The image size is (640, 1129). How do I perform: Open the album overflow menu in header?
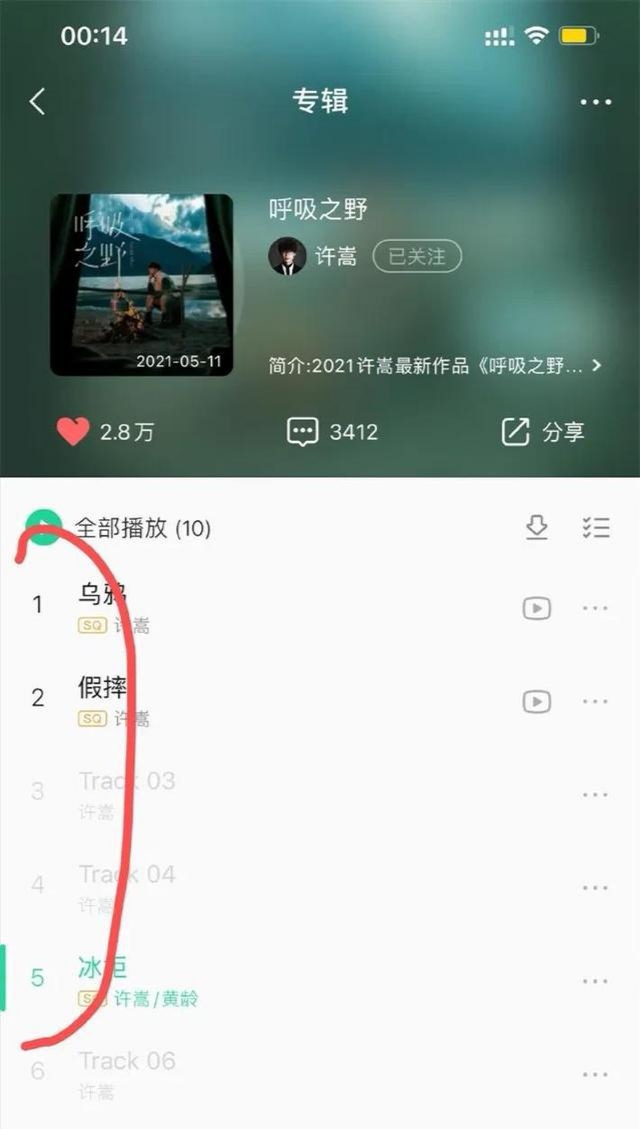point(595,102)
